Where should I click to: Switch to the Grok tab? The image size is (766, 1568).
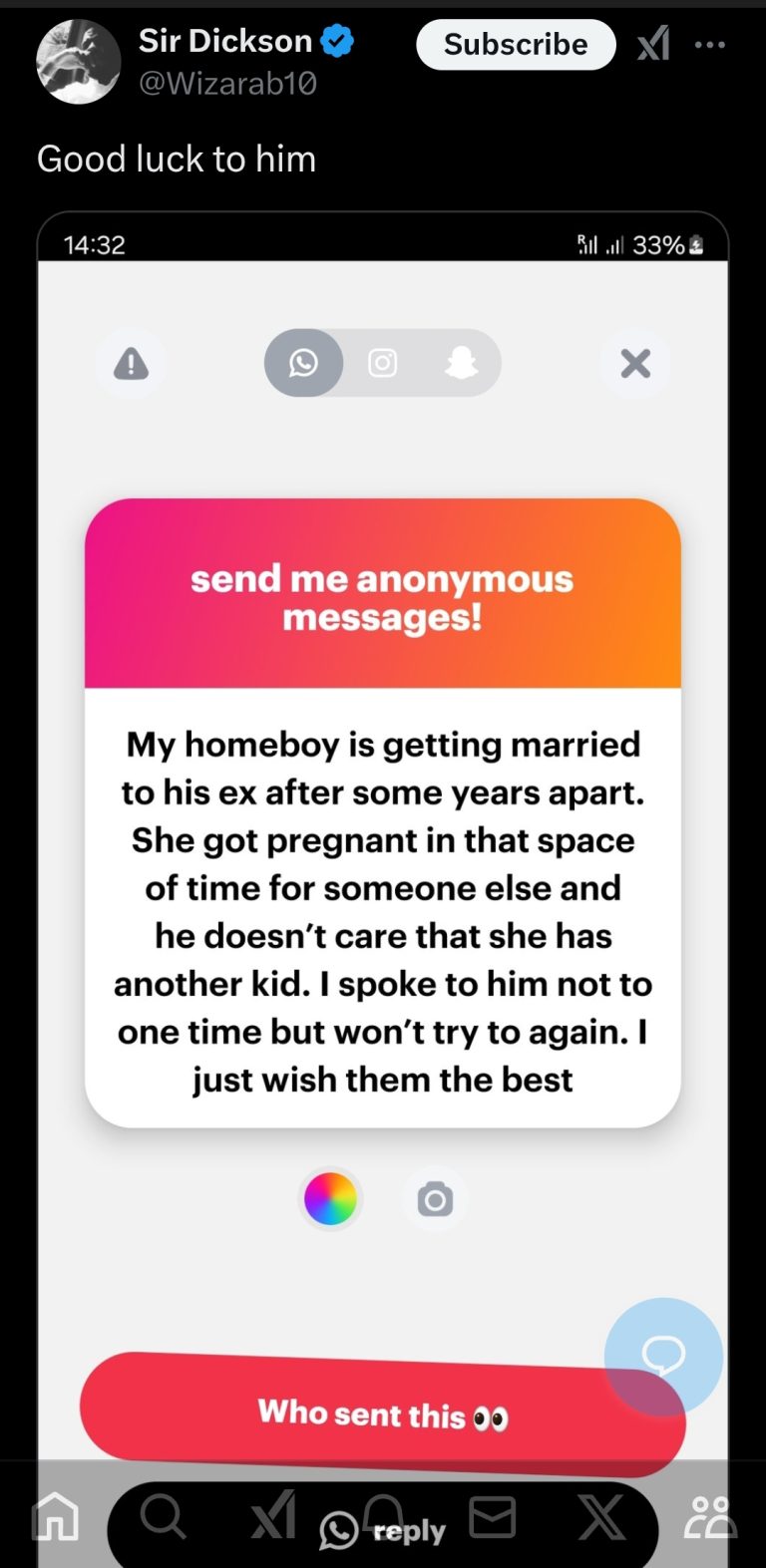click(272, 1516)
